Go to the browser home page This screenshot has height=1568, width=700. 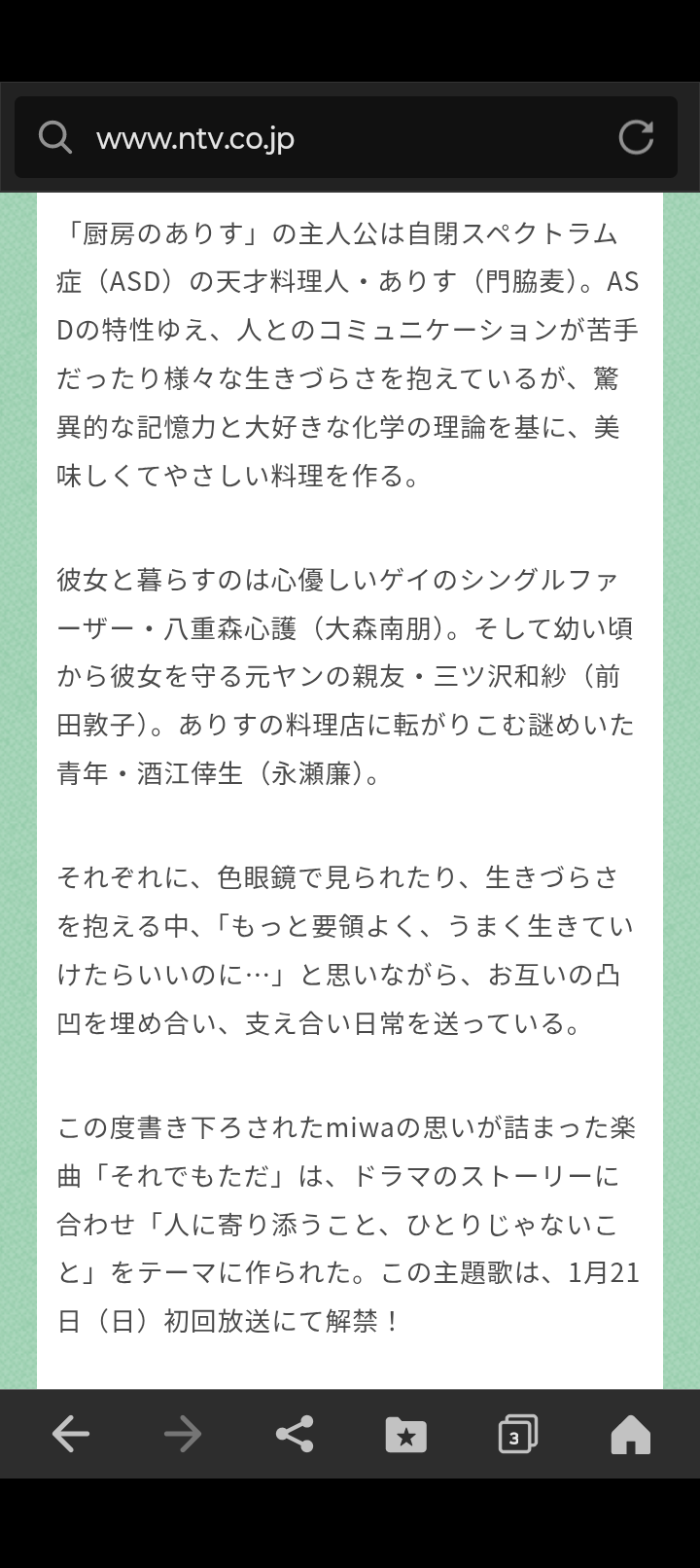pyautogui.click(x=630, y=1434)
